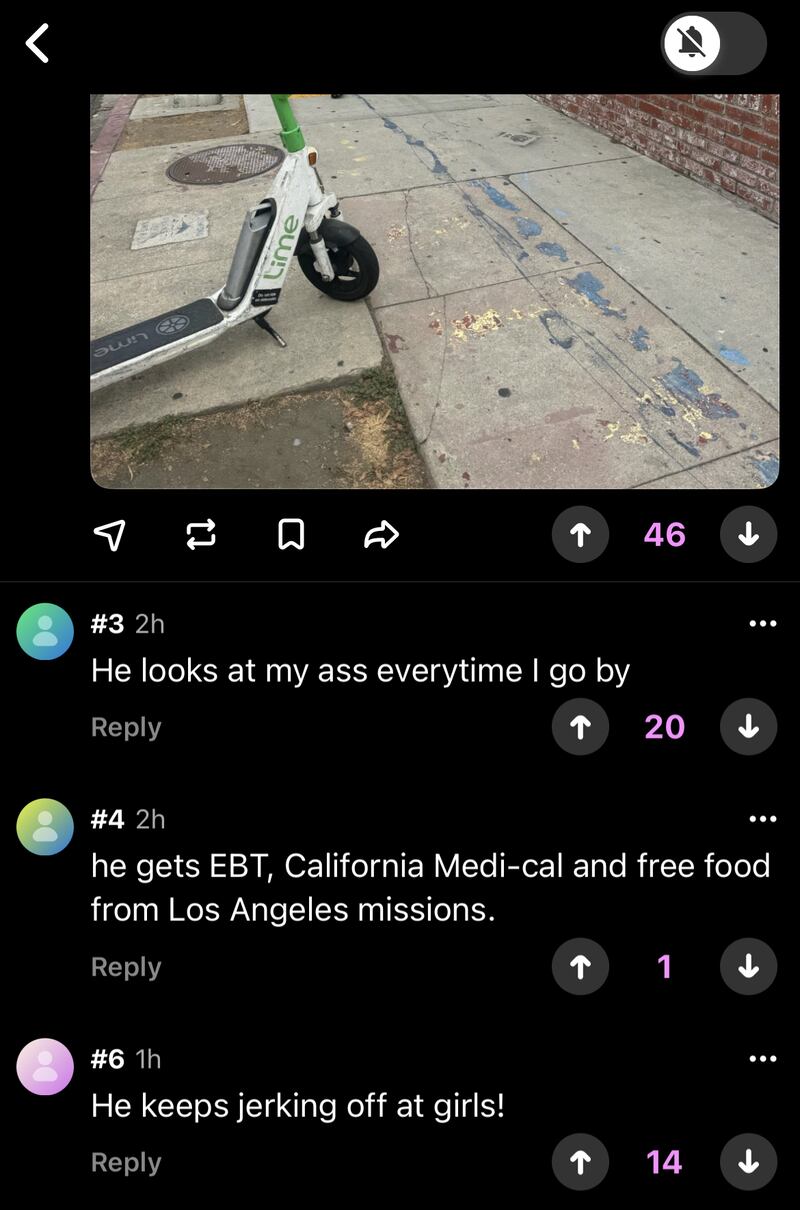Upvote comment #3

(x=580, y=727)
